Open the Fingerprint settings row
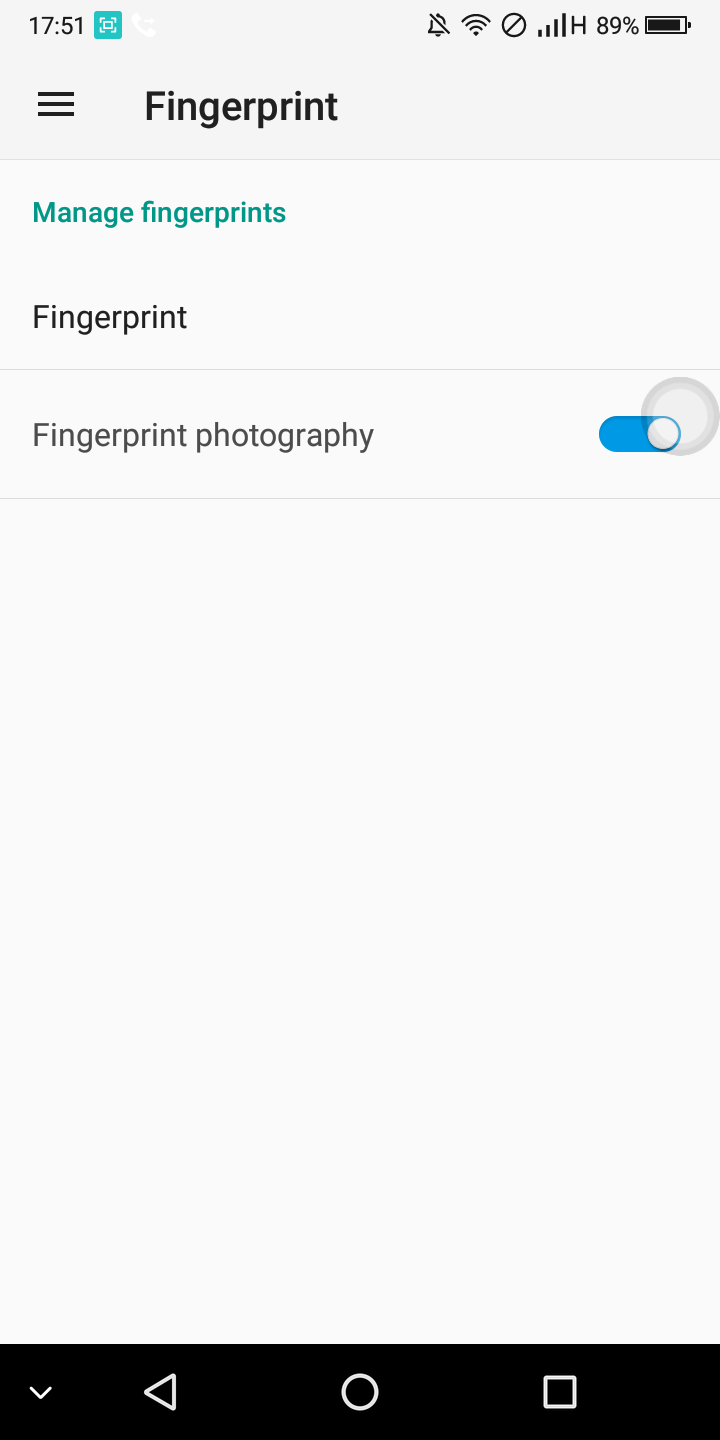Viewport: 720px width, 1440px height. pyautogui.click(x=360, y=317)
